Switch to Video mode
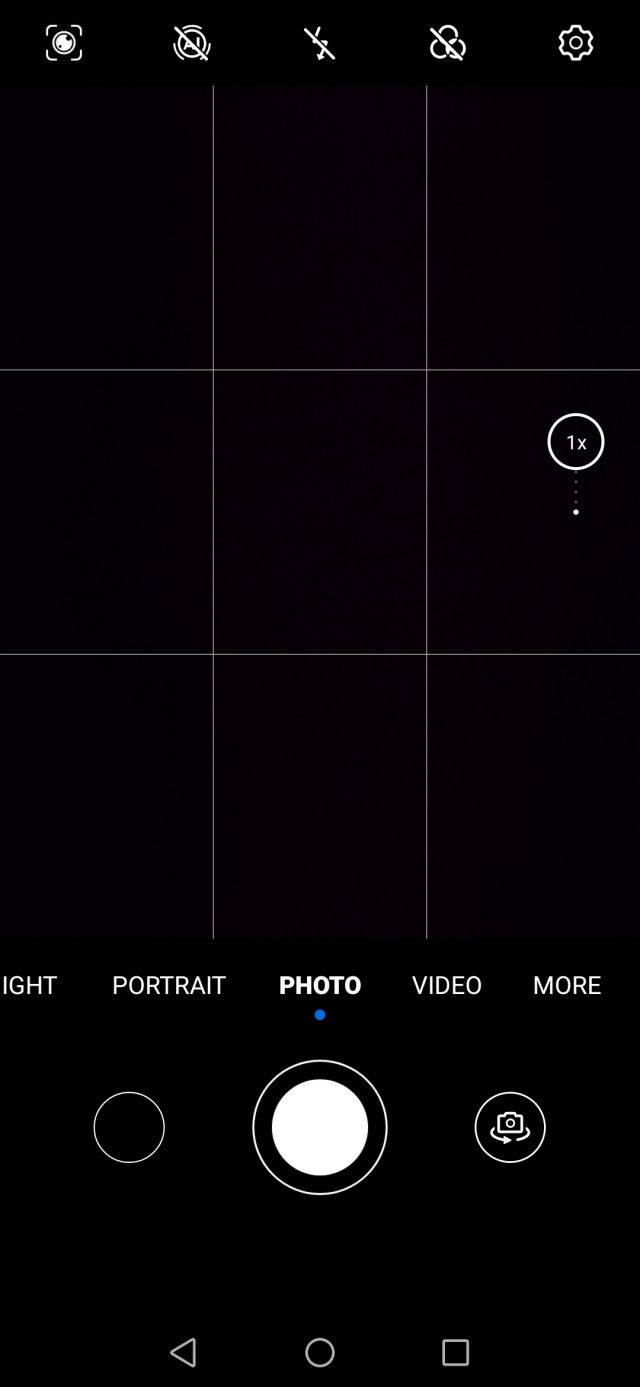This screenshot has width=640, height=1387. click(447, 985)
